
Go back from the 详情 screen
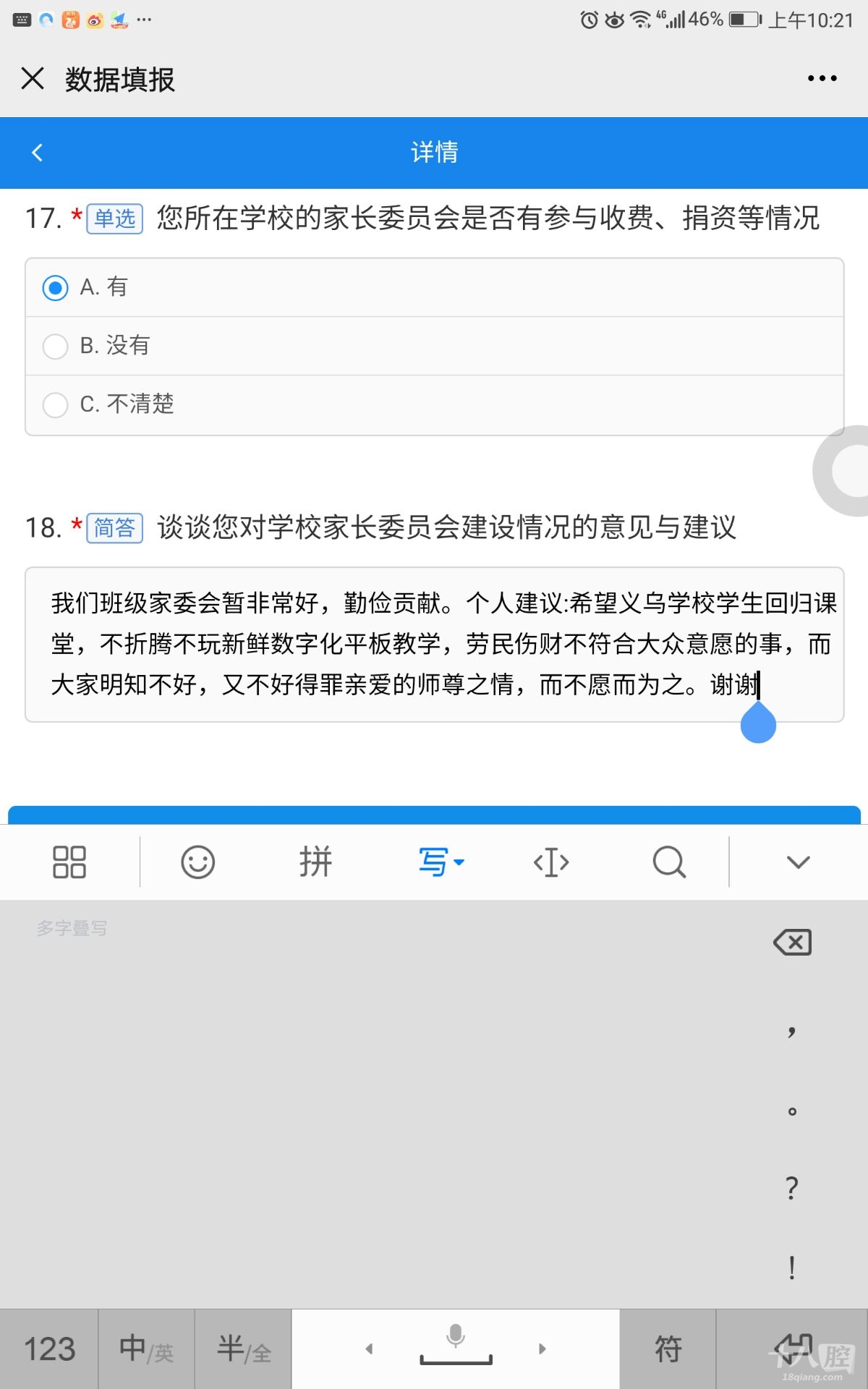pyautogui.click(x=38, y=153)
